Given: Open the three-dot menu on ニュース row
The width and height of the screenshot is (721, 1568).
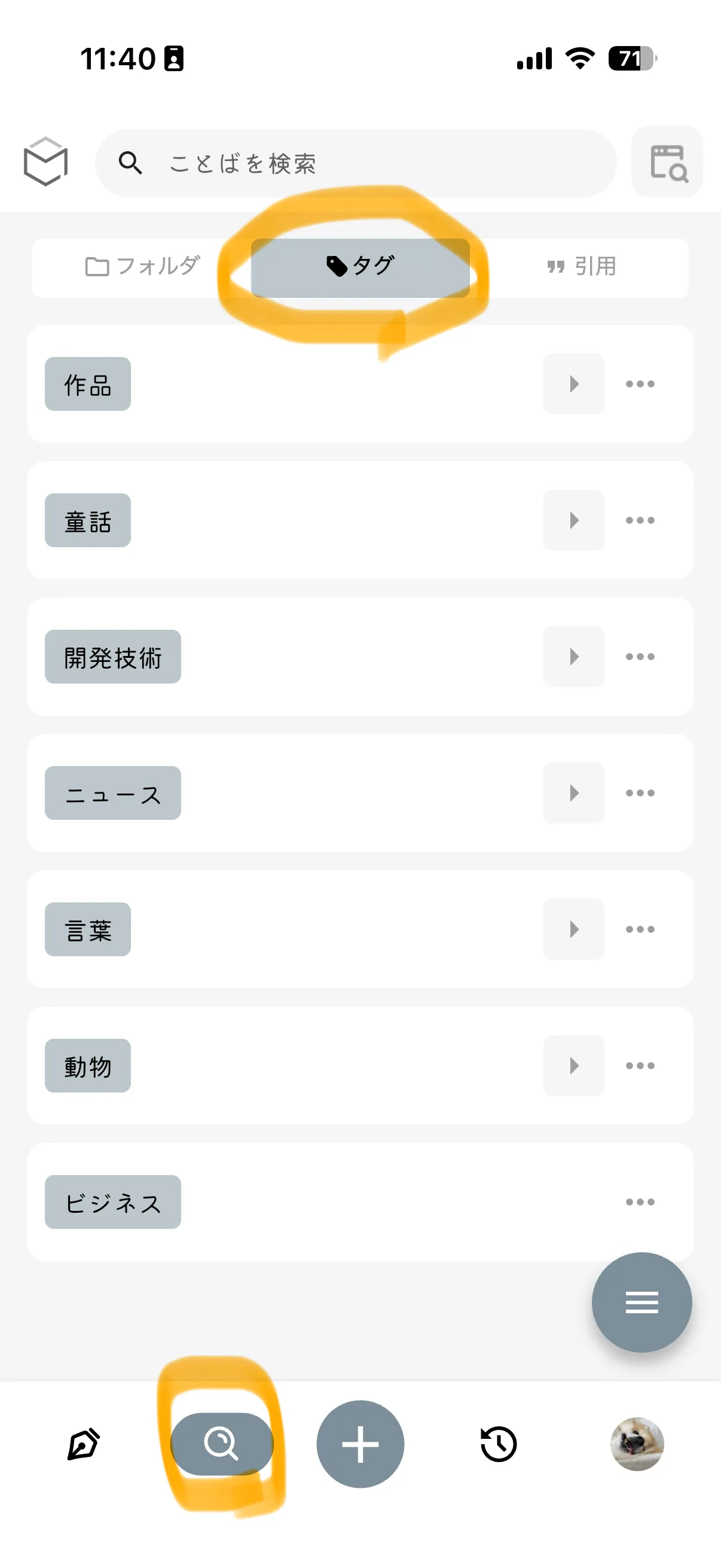Looking at the screenshot, I should tap(640, 792).
